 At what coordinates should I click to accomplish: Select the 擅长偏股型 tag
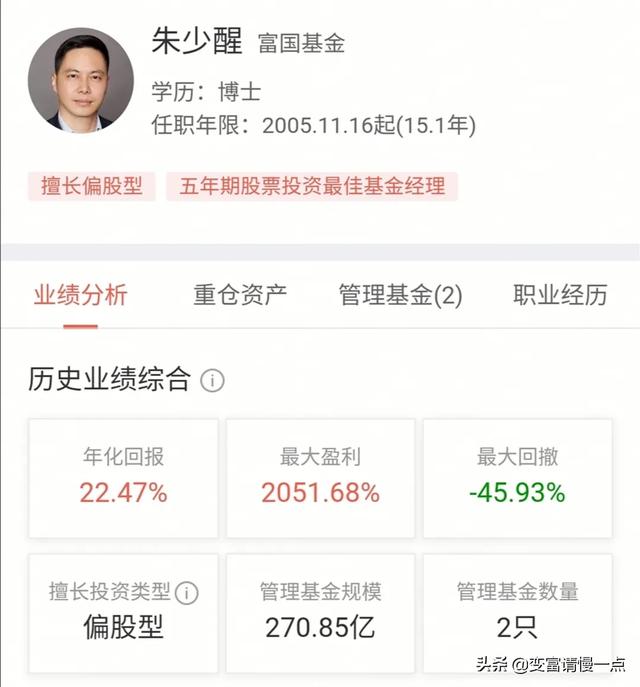pyautogui.click(x=92, y=186)
